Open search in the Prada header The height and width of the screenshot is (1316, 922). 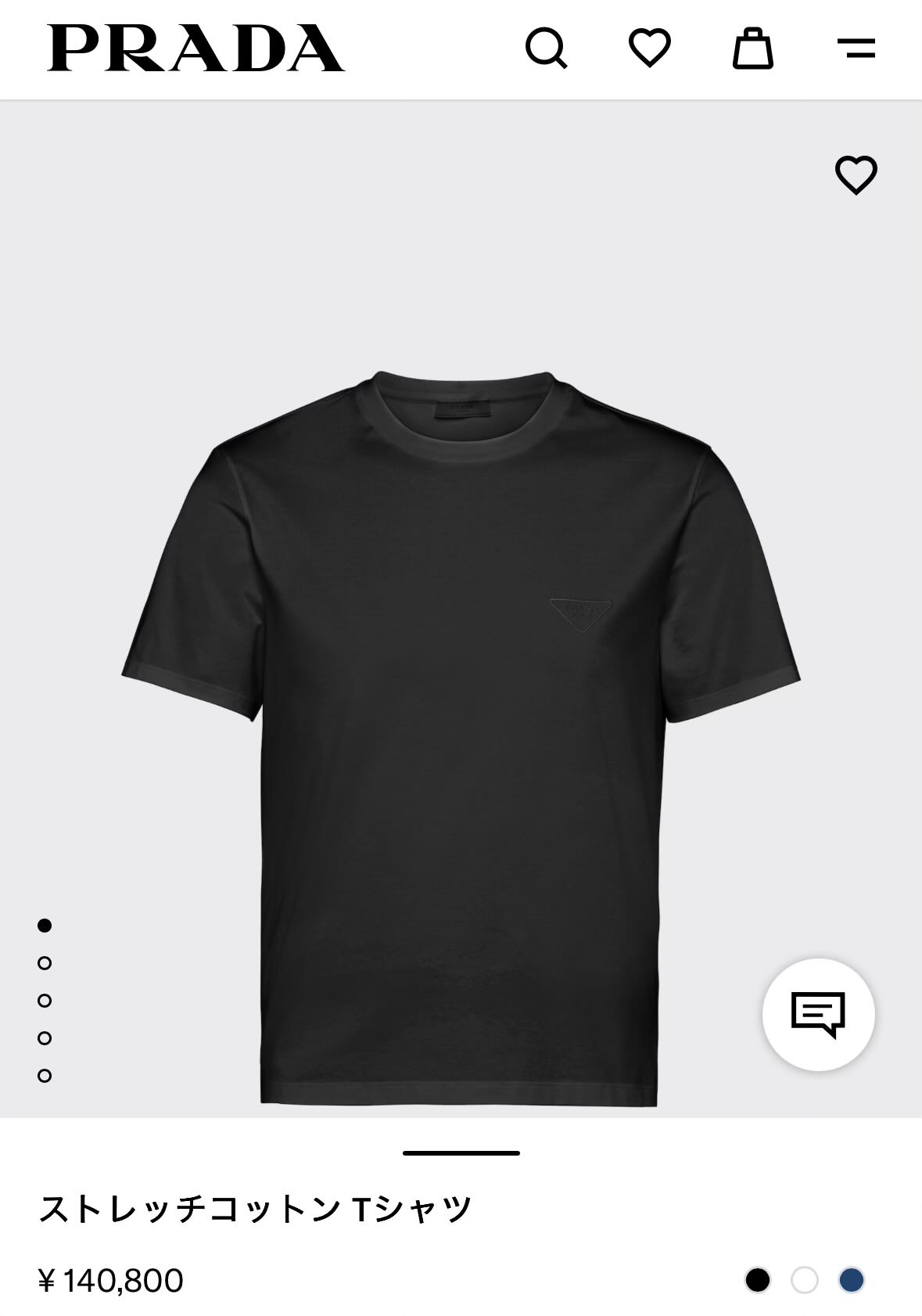(x=546, y=49)
